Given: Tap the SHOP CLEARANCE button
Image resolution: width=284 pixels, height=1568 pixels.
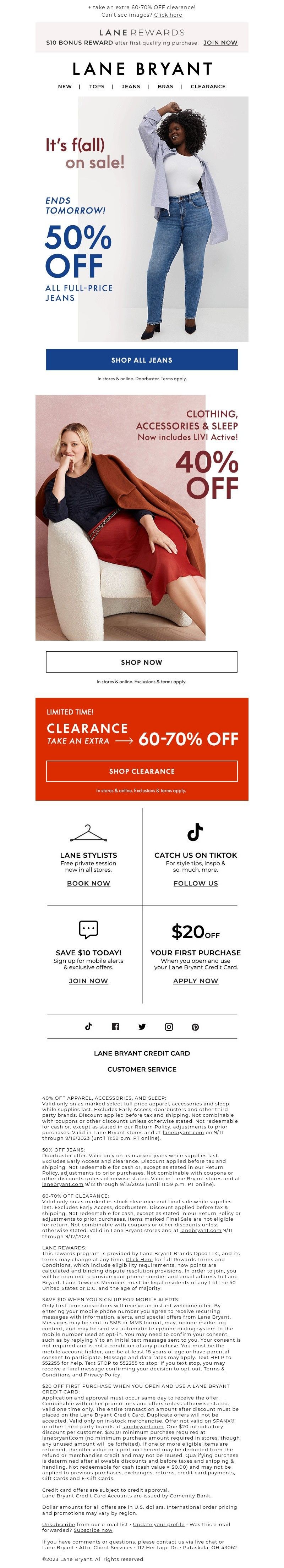Looking at the screenshot, I should pos(142,771).
